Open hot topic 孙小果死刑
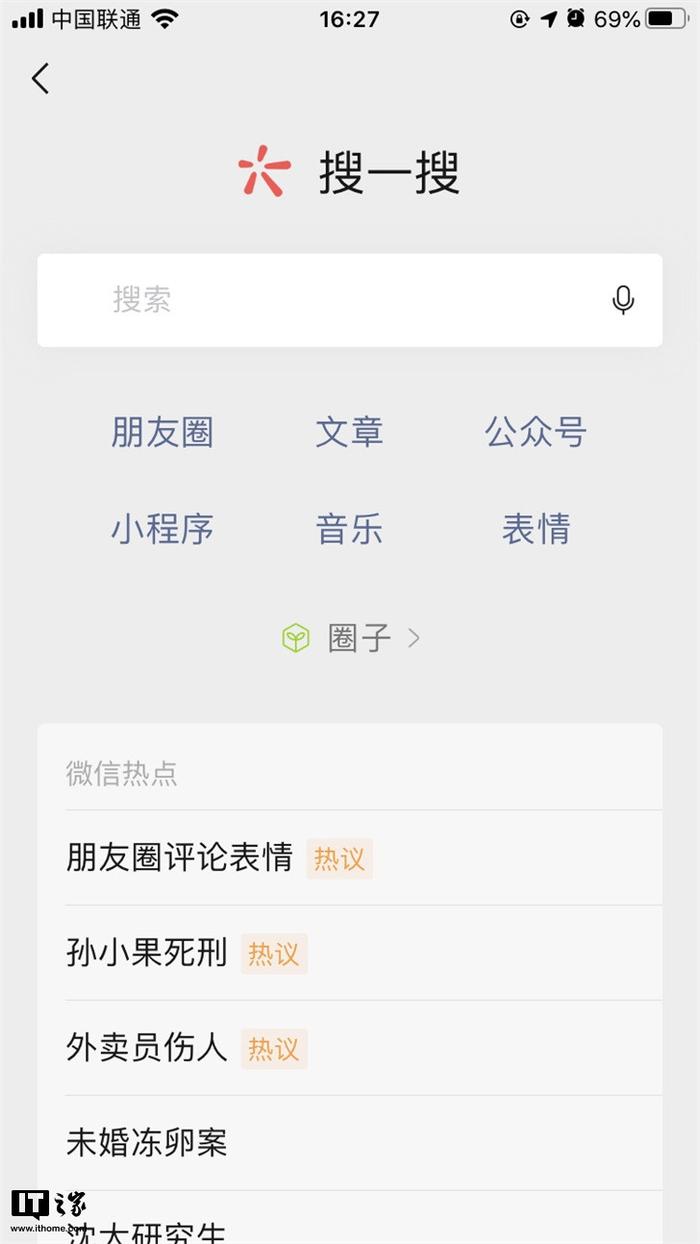Screen dimensions: 700x1244 (x=147, y=953)
